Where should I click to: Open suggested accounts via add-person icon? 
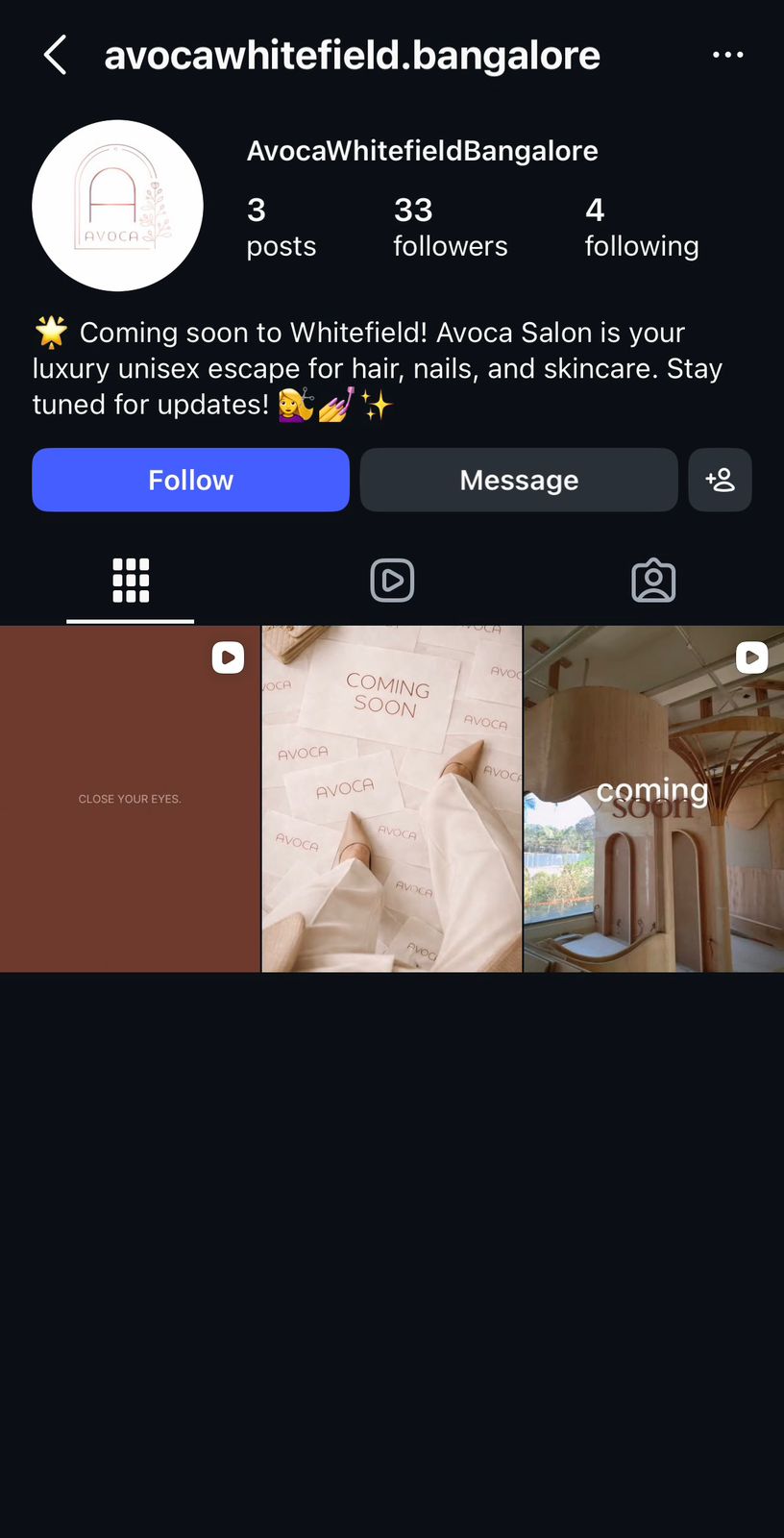[x=720, y=480]
